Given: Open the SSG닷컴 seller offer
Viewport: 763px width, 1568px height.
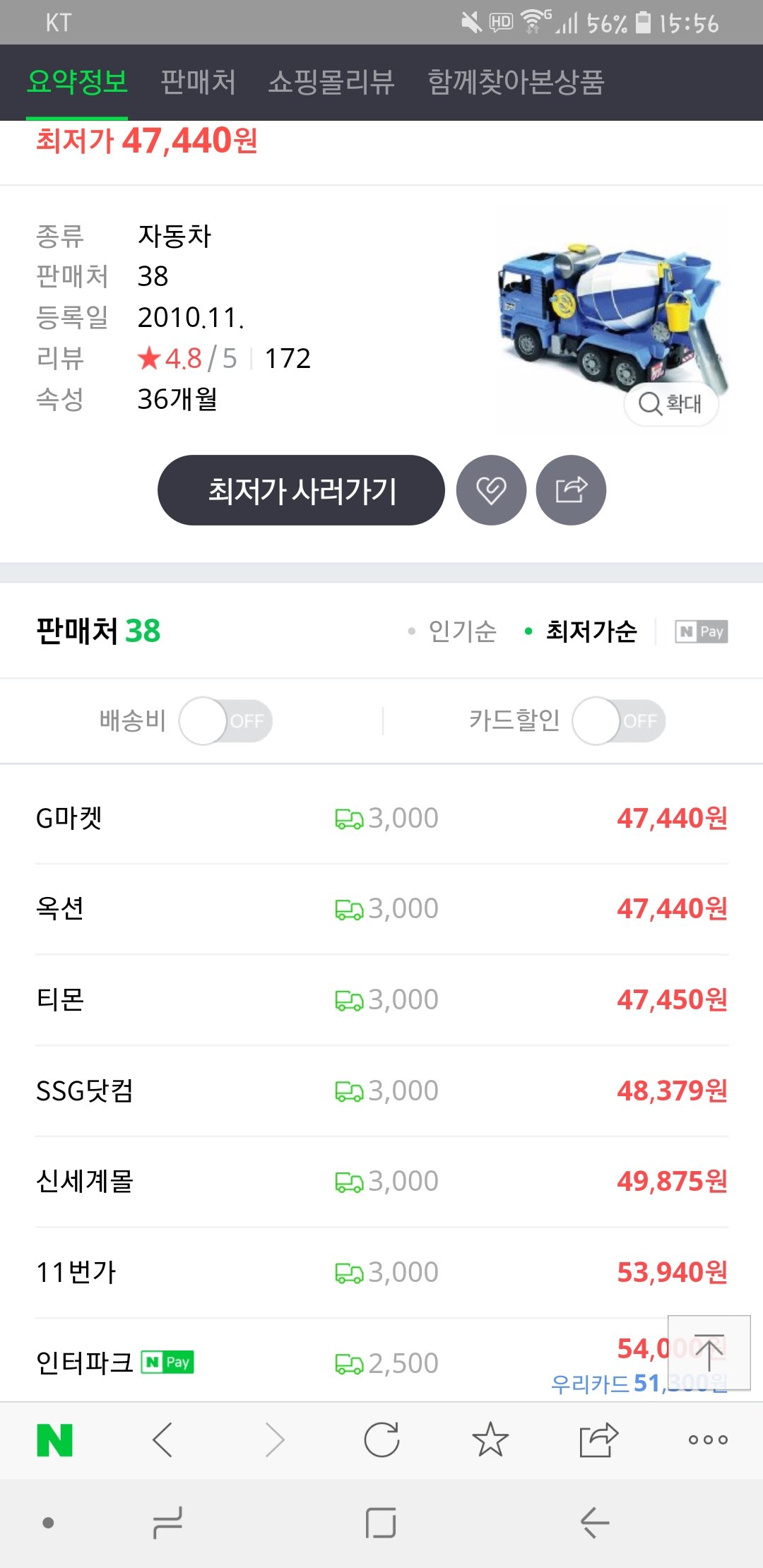Looking at the screenshot, I should tap(381, 1091).
